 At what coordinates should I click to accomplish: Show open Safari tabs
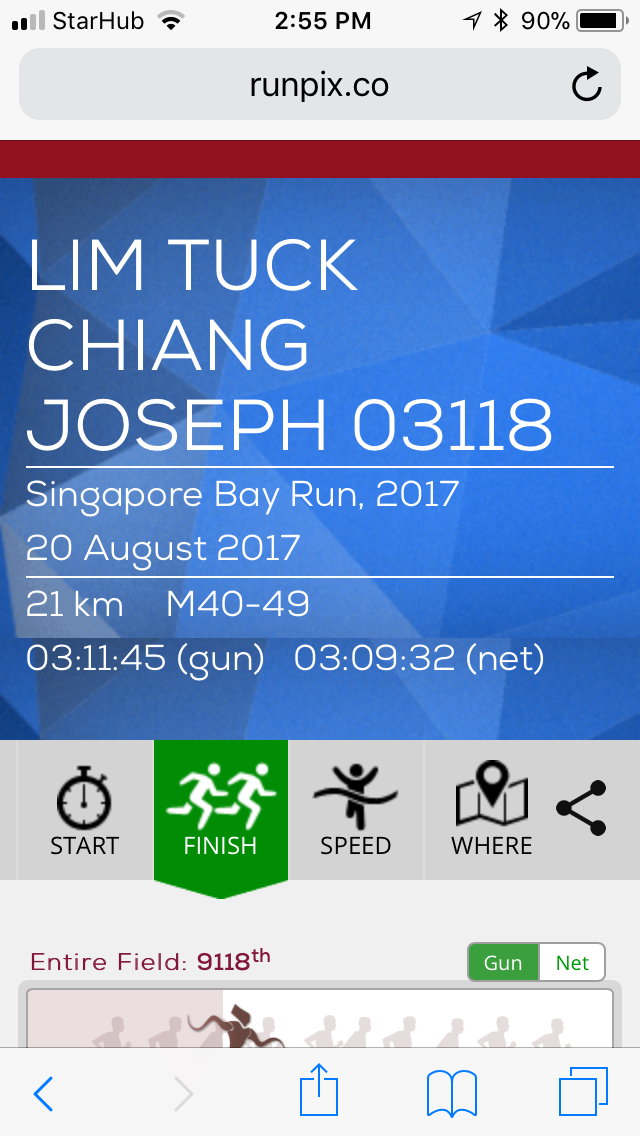pyautogui.click(x=583, y=1091)
